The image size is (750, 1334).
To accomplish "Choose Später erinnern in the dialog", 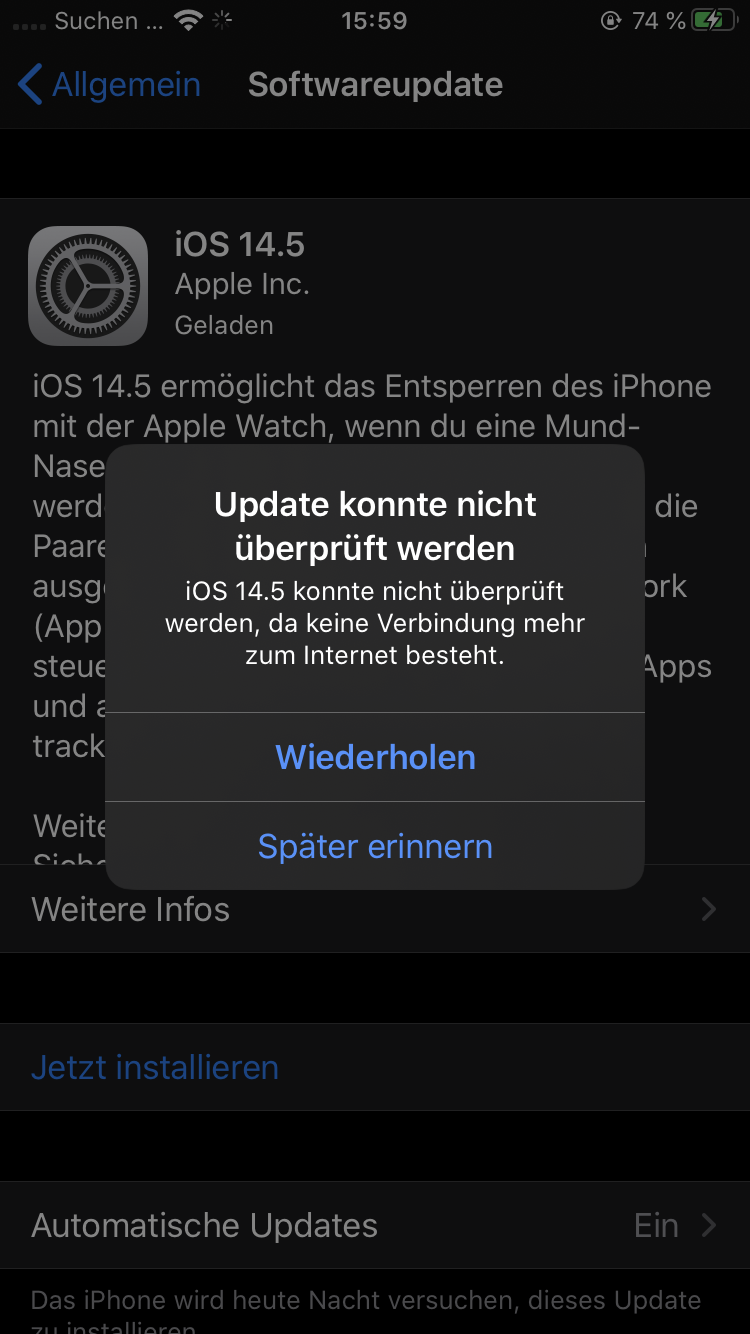I will tap(375, 846).
